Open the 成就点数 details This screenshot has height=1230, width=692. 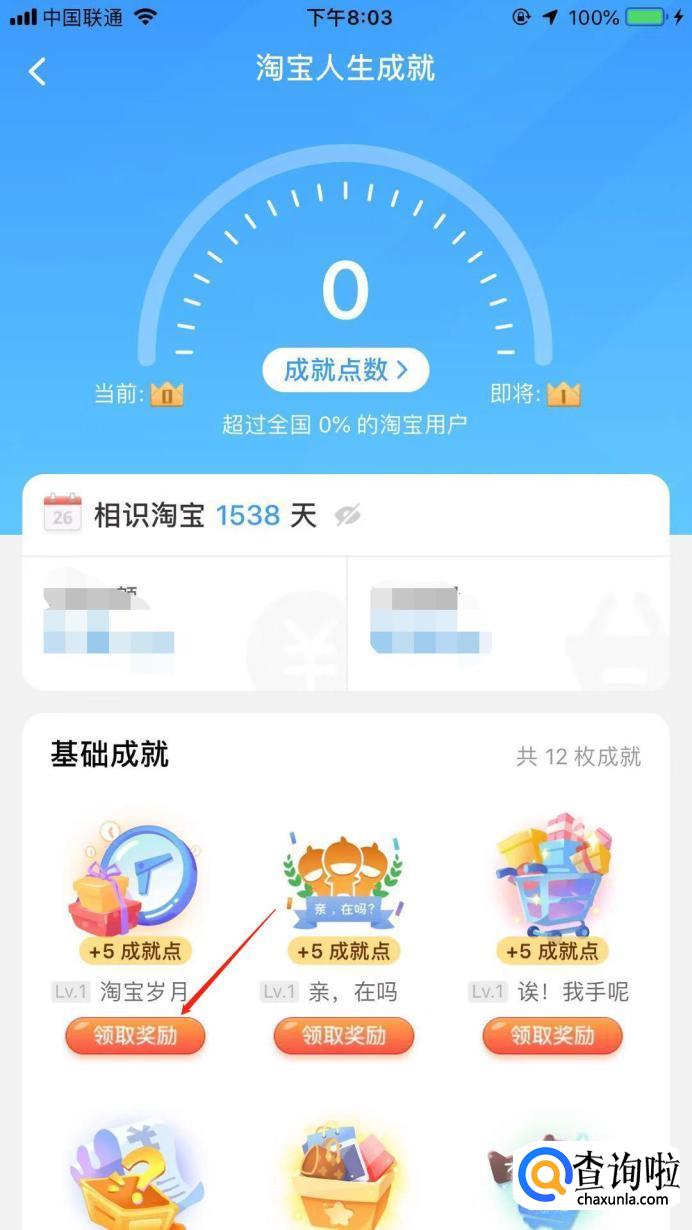(x=345, y=370)
